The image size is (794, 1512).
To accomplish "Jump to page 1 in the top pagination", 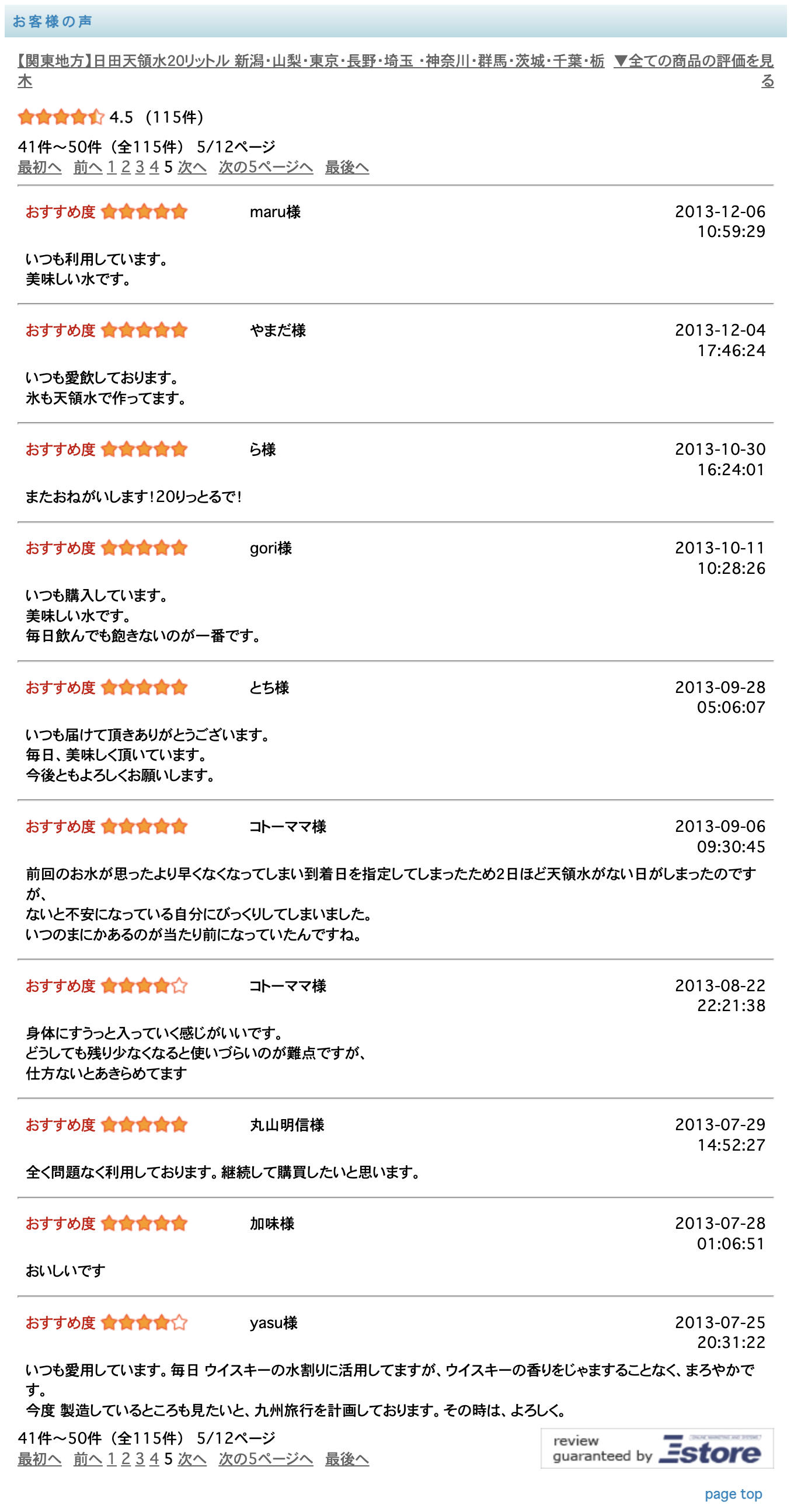I will (112, 168).
